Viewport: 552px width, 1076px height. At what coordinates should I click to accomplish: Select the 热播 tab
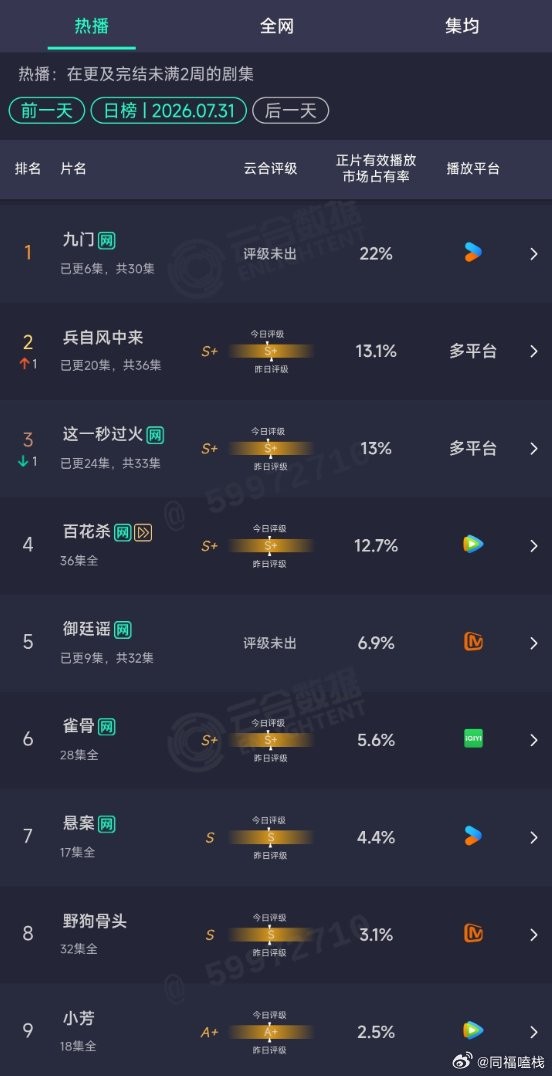pyautogui.click(x=91, y=26)
